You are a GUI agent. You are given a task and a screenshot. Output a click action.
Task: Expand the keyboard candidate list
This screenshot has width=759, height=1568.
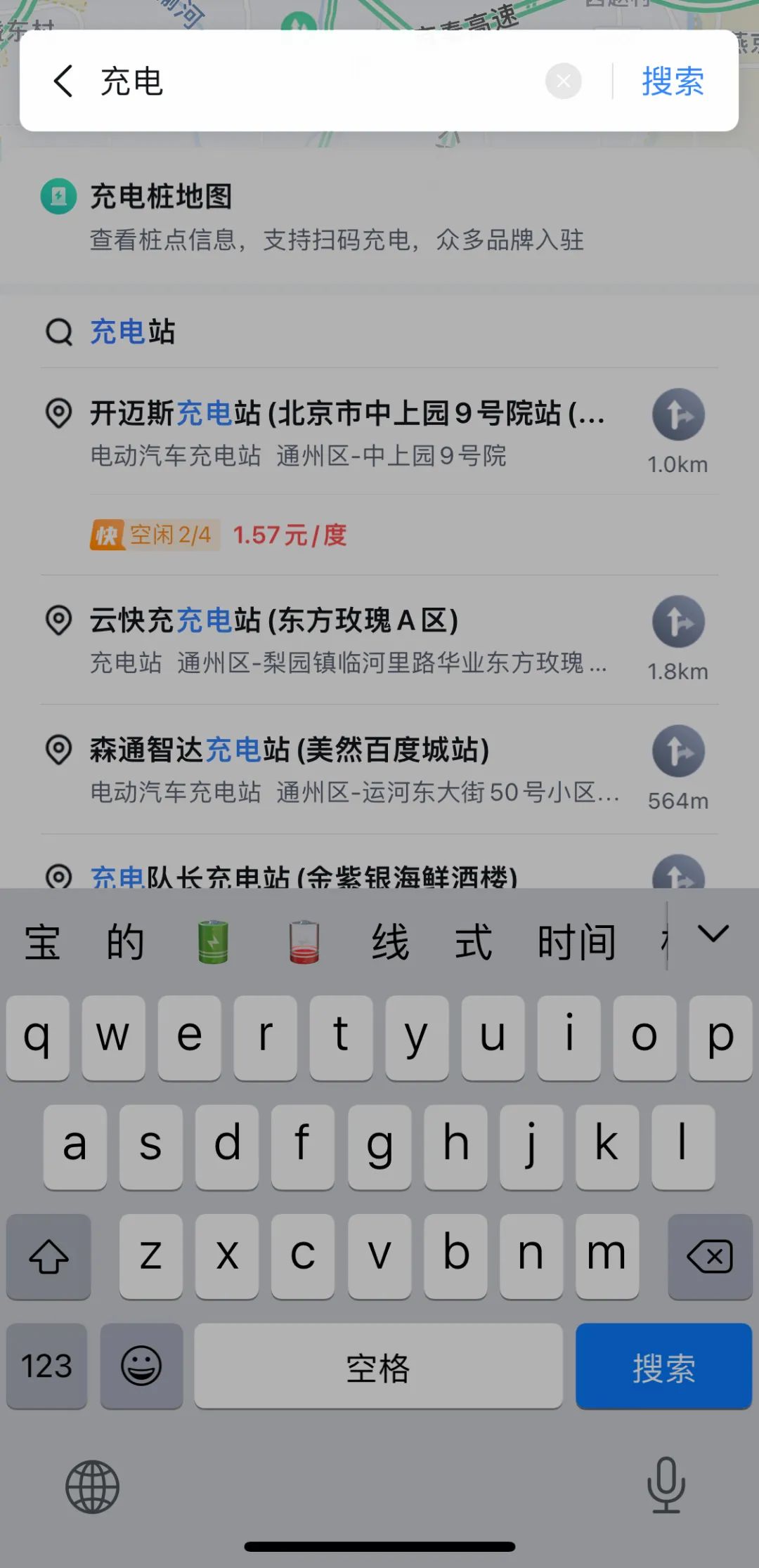point(713,934)
